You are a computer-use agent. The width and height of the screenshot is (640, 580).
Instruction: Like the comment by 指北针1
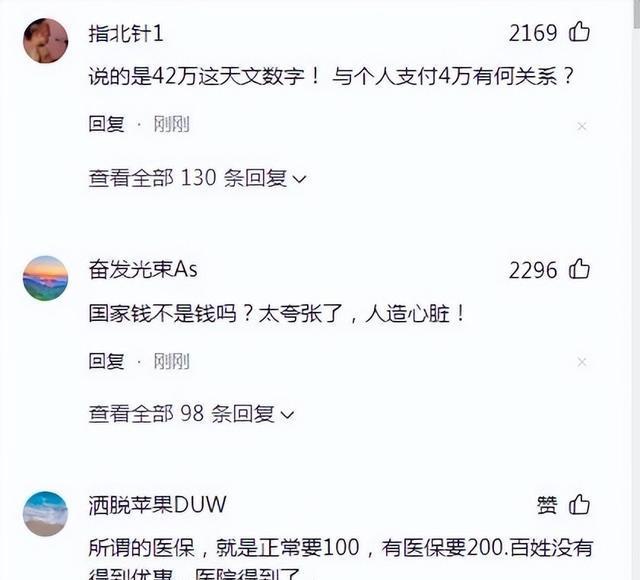[579, 33]
